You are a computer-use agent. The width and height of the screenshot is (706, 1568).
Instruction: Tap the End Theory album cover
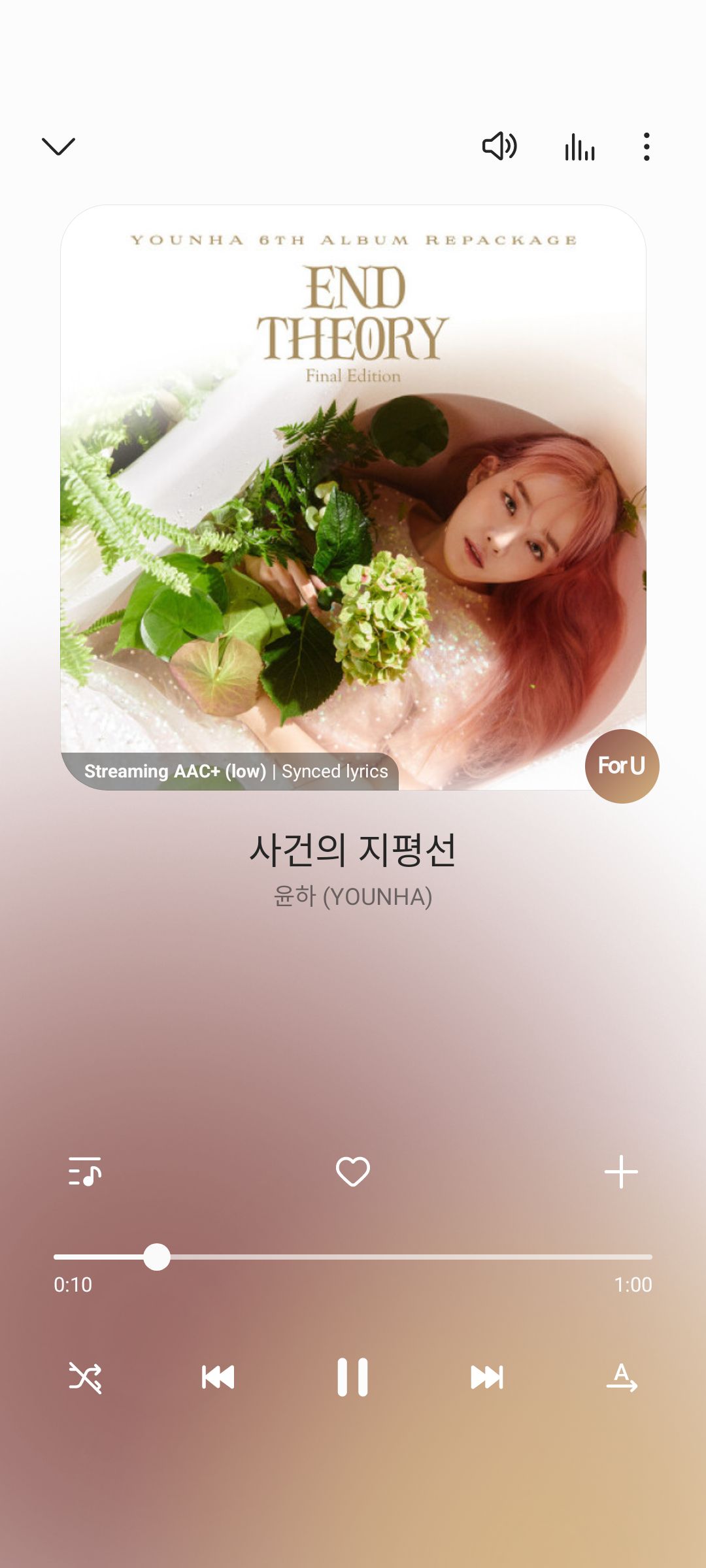pos(353,497)
